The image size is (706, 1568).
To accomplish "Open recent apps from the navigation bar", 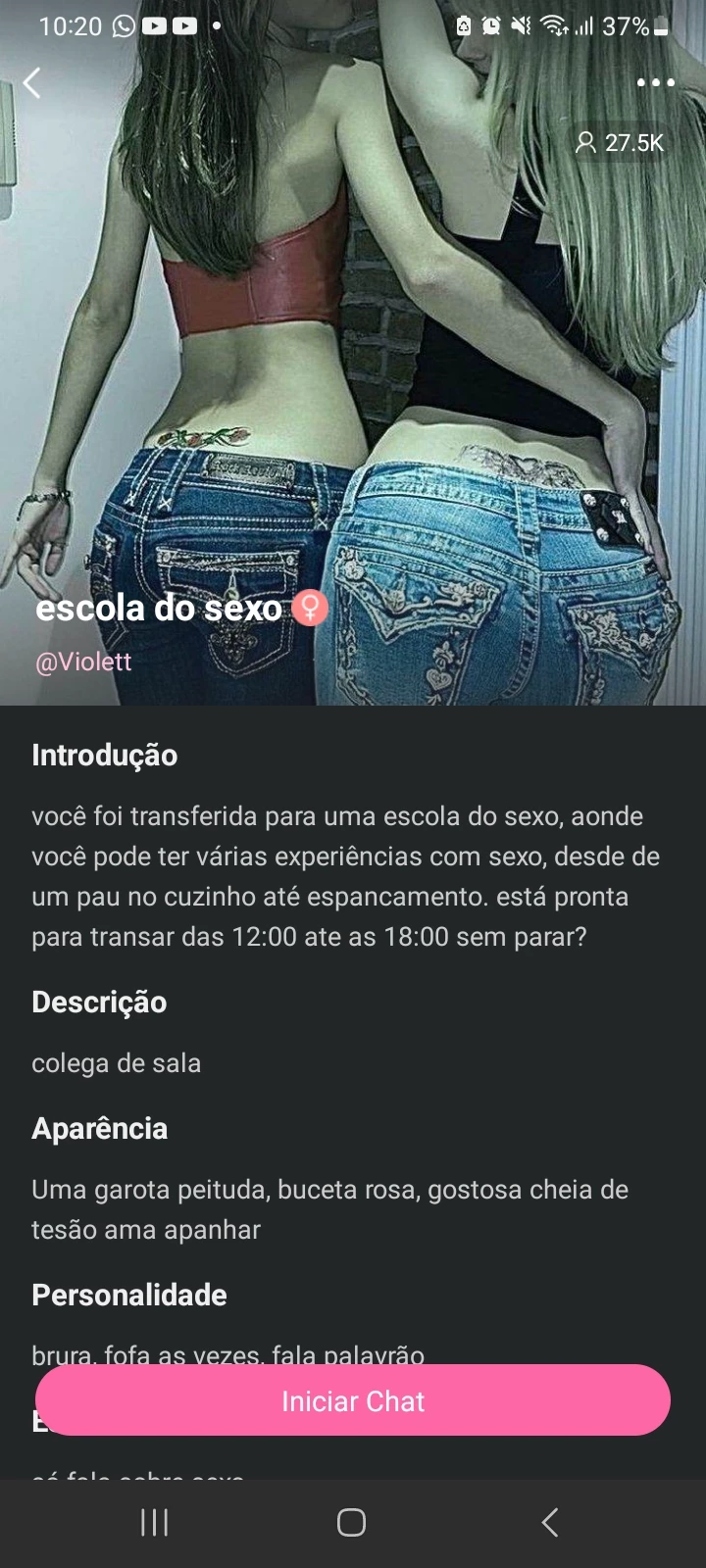I will point(154,1522).
